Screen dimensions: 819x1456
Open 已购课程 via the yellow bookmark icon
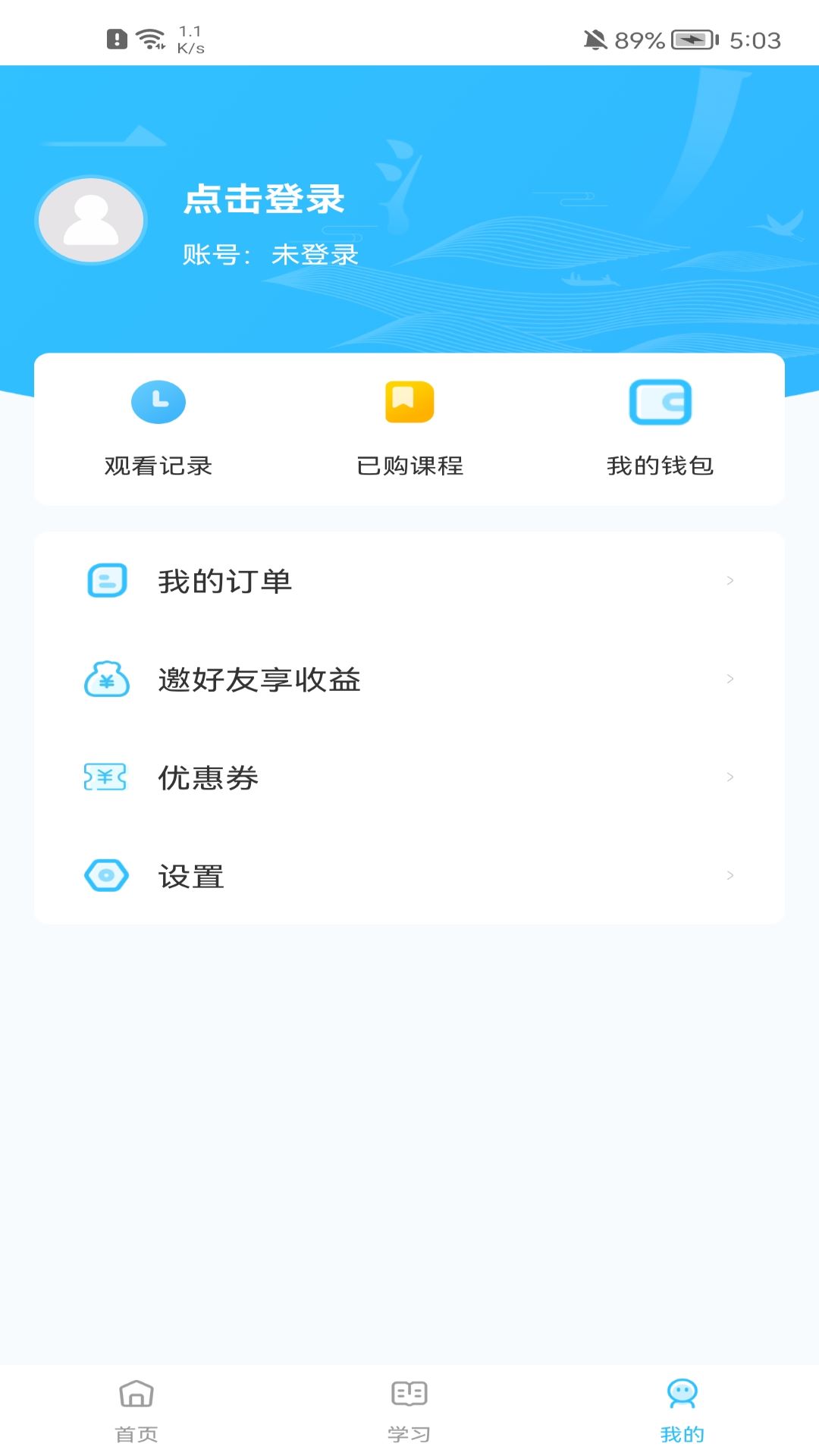(409, 402)
